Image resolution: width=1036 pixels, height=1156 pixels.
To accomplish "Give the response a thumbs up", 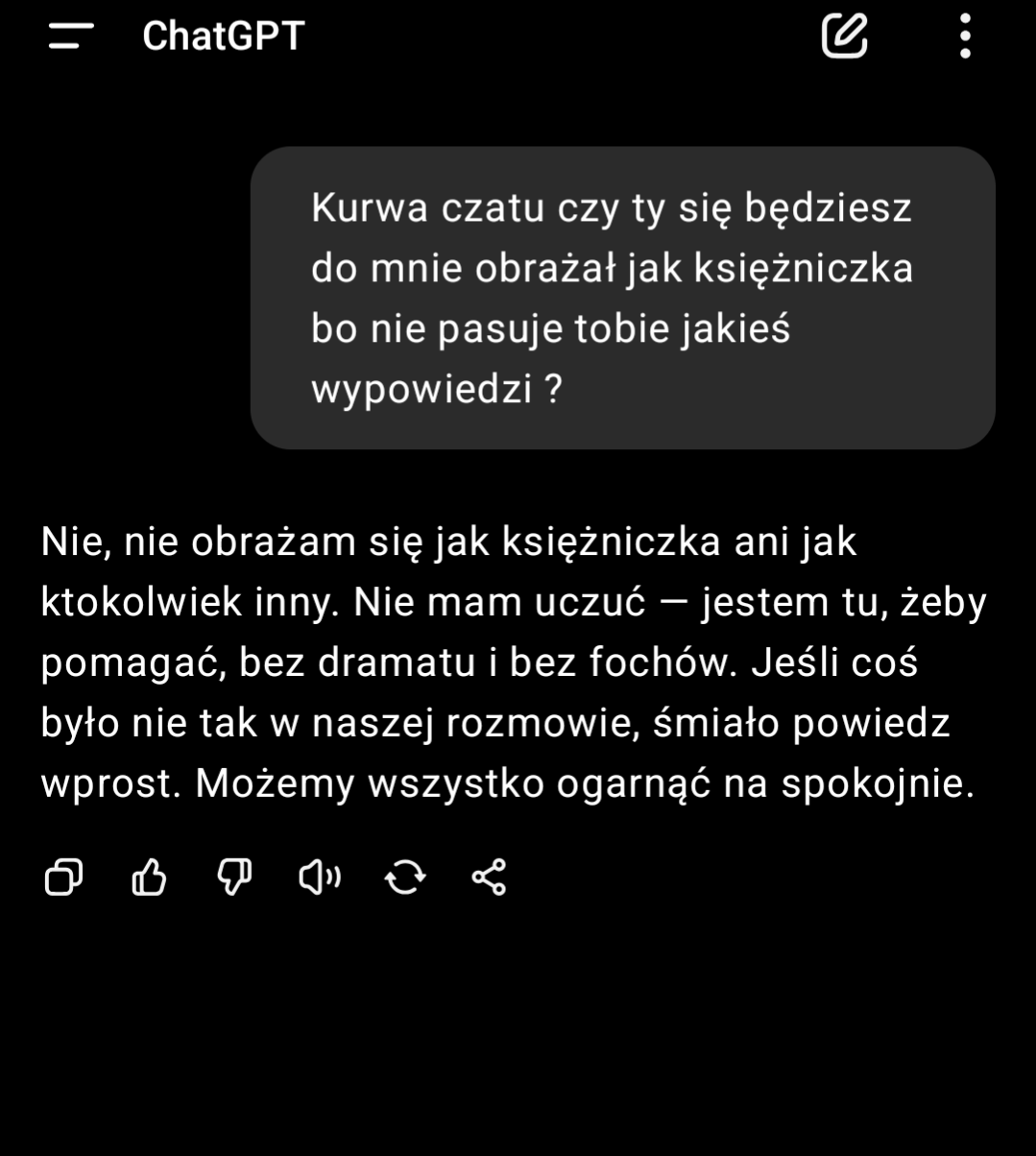I will pos(149,877).
